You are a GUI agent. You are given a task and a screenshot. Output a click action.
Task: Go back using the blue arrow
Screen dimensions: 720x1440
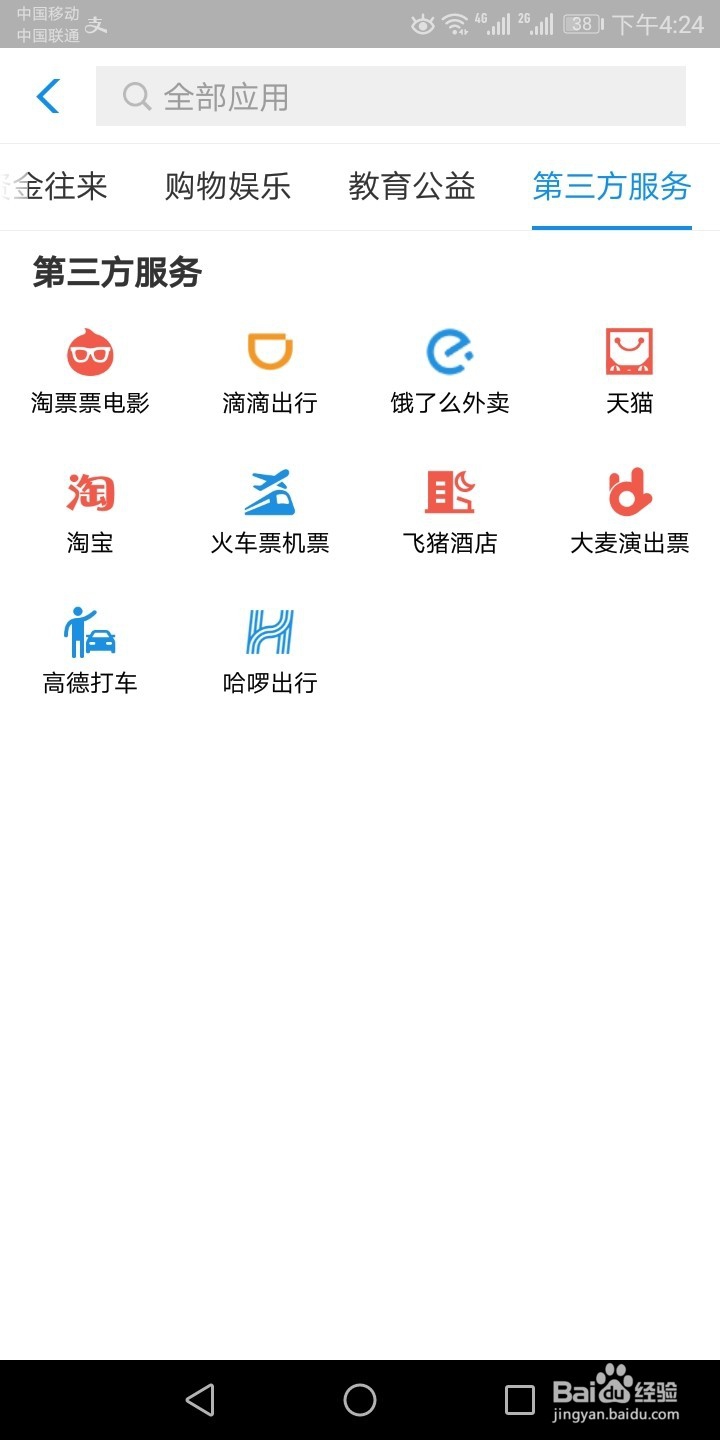click(48, 97)
